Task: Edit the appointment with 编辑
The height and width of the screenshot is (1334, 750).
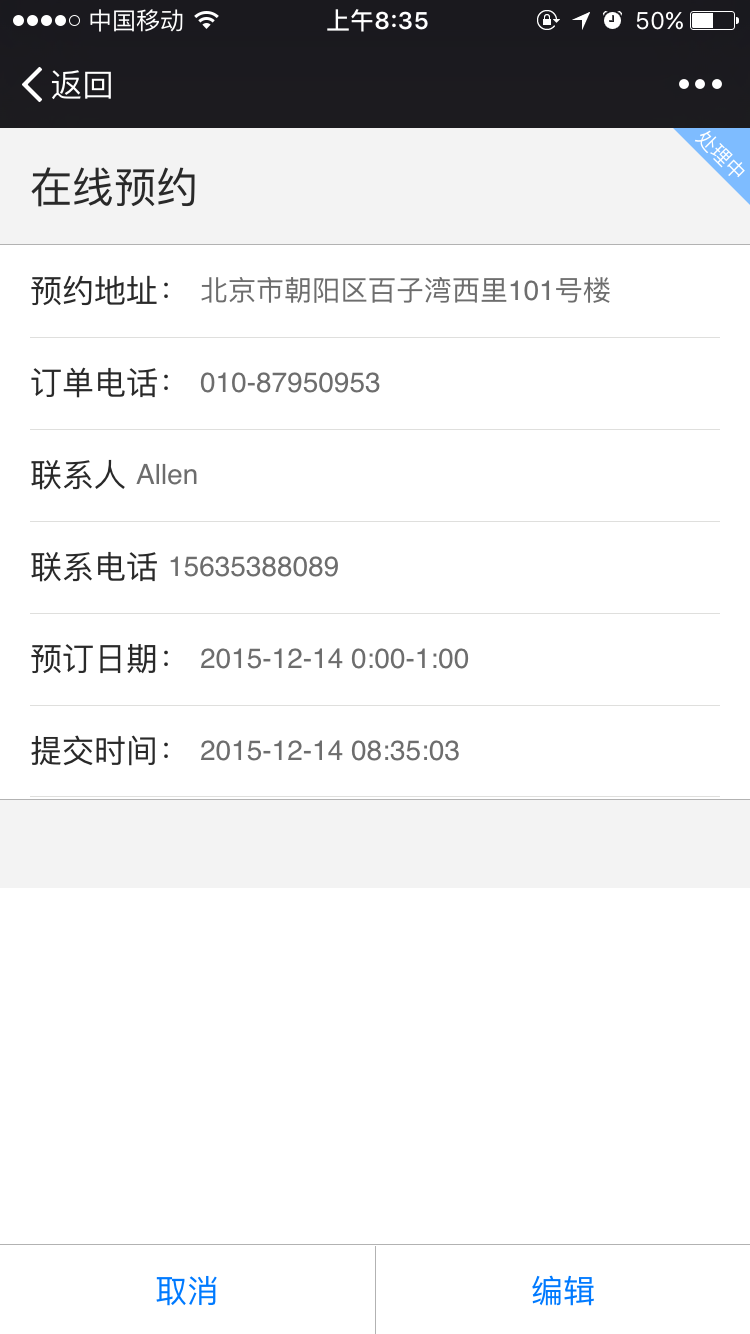Action: pyautogui.click(x=563, y=1290)
